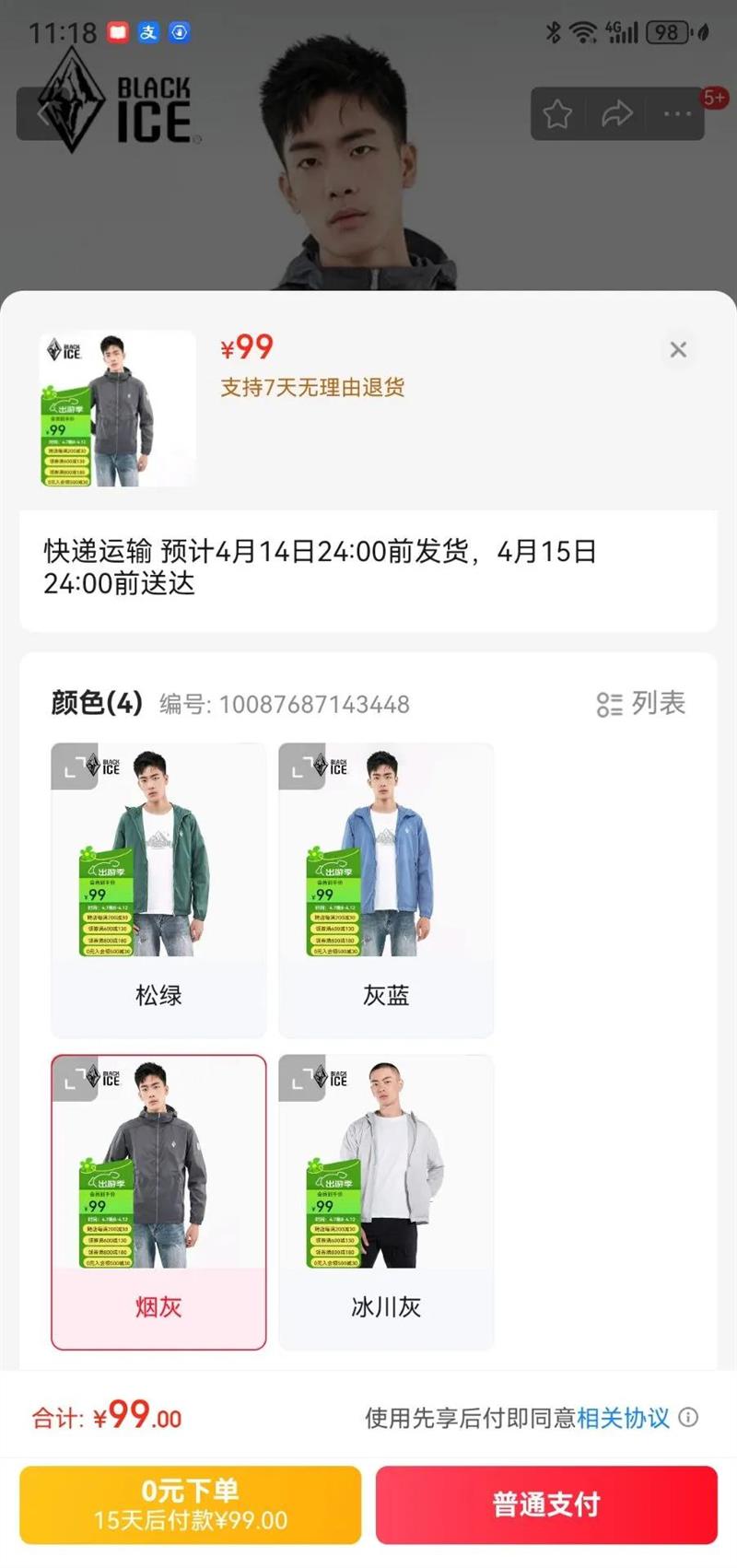Expand the 灰蓝 jacket image
The width and height of the screenshot is (737, 1568).
(x=301, y=766)
